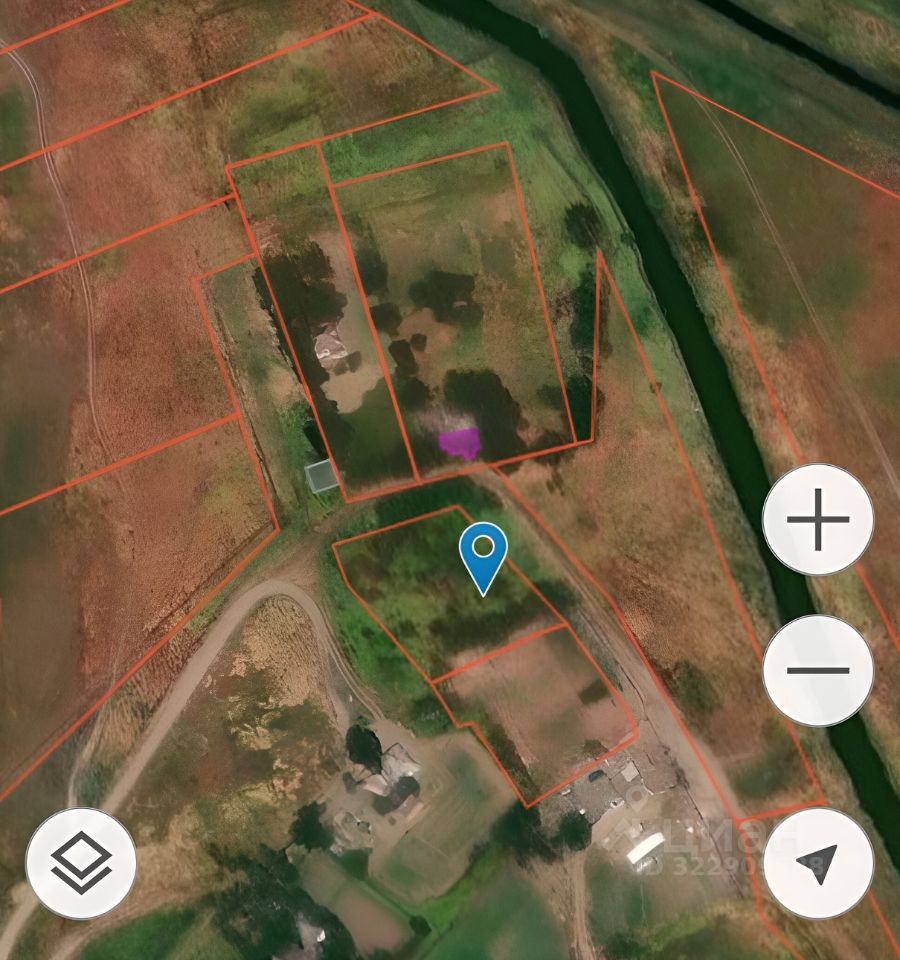The width and height of the screenshot is (900, 960).
Task: Zoom out of the map
Action: point(818,670)
